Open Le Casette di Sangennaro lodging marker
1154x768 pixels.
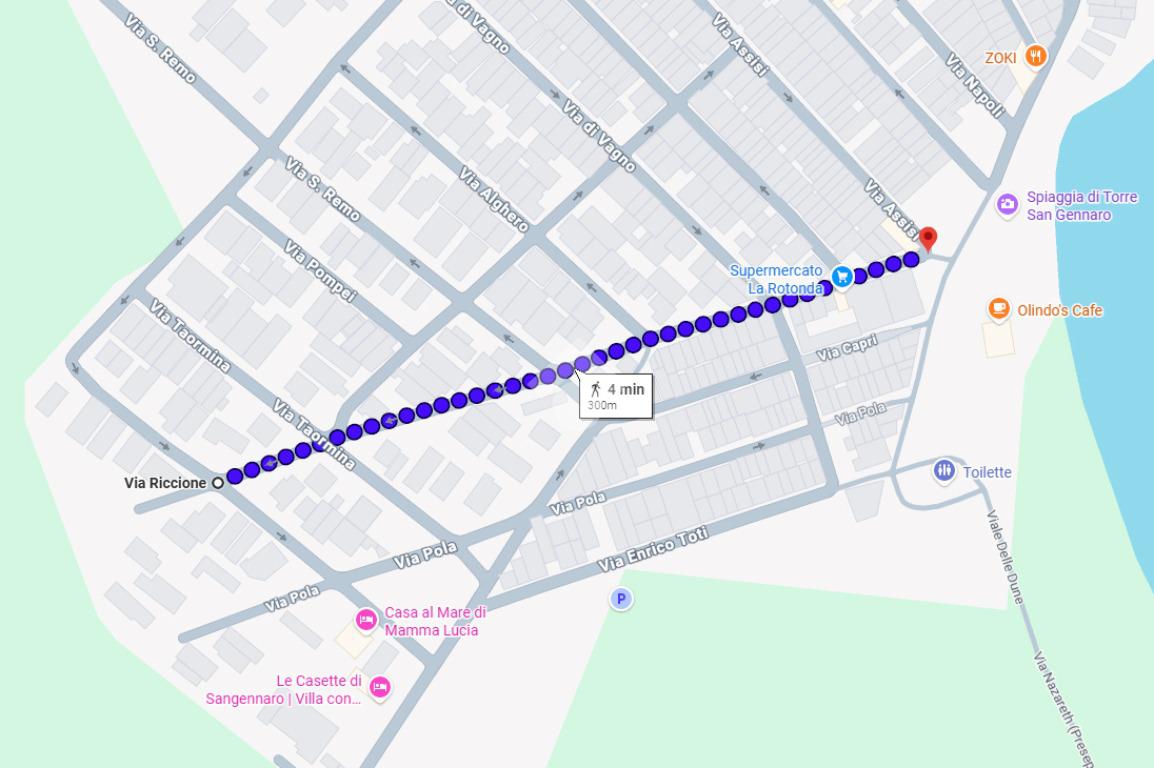pos(379,687)
